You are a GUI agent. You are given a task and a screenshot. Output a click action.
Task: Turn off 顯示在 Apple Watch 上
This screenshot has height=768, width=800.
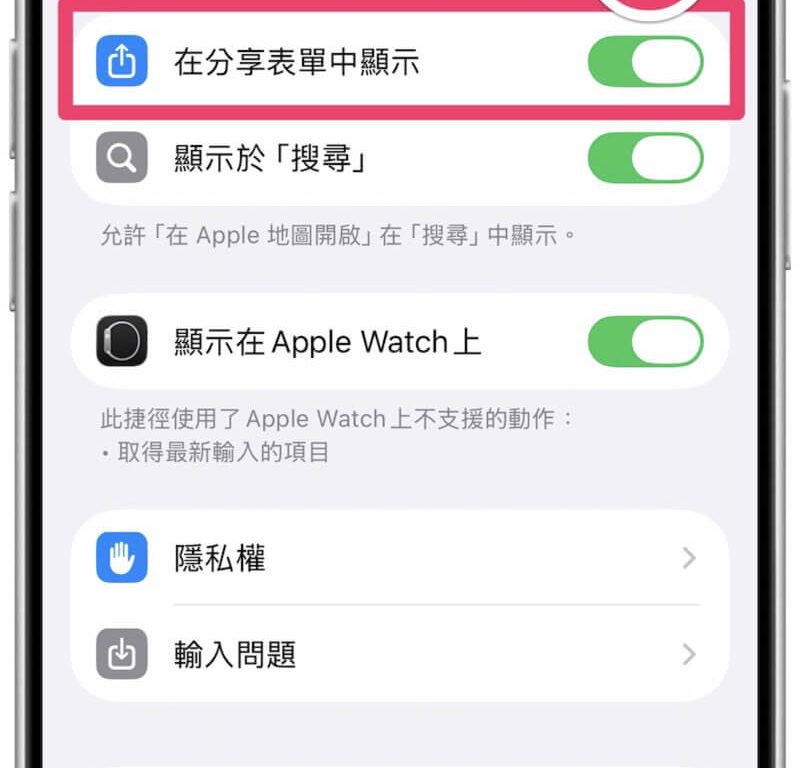pos(645,341)
